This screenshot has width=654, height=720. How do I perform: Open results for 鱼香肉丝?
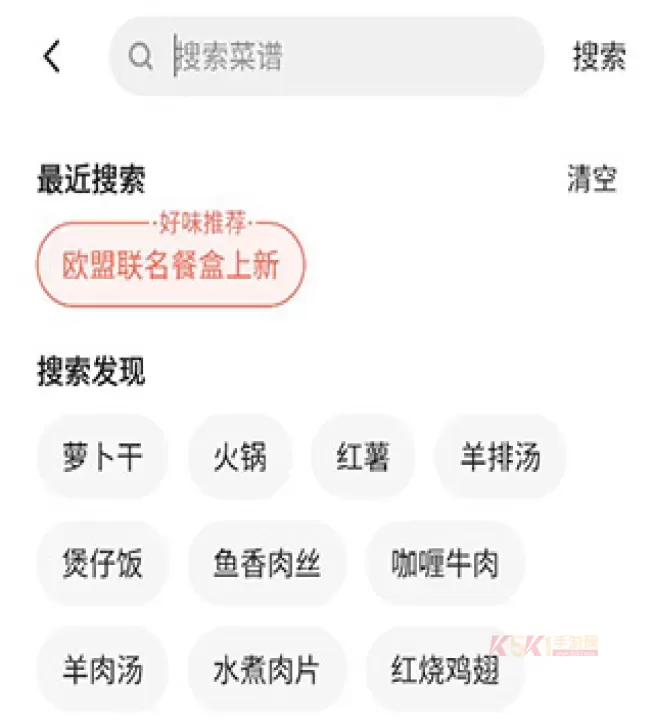(267, 564)
